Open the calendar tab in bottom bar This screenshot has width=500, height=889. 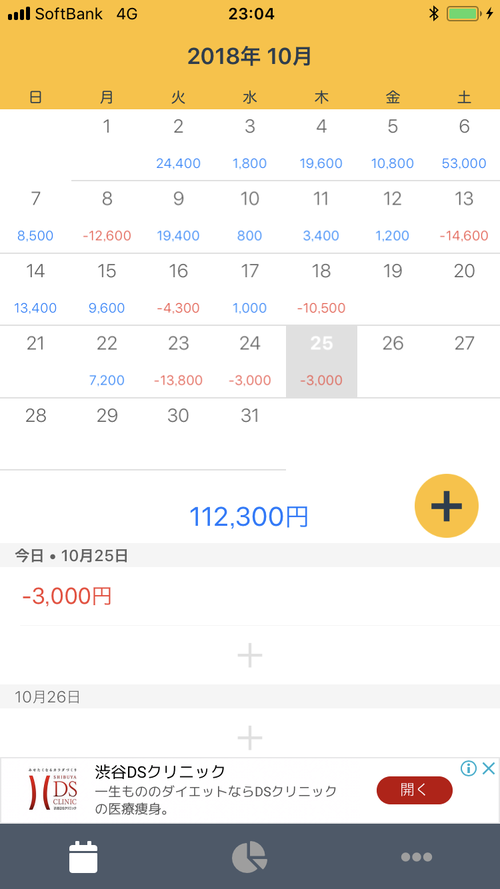[x=83, y=857]
